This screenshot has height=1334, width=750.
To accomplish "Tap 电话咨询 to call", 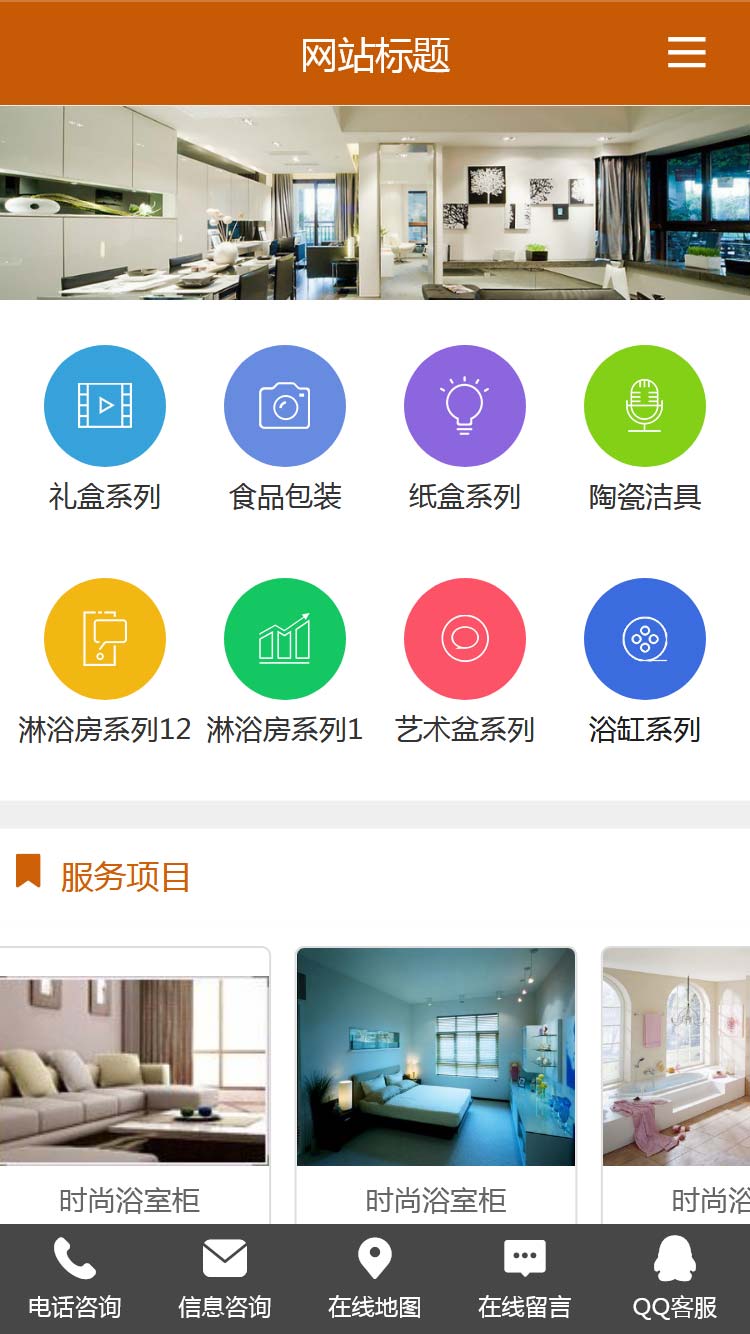I will click(75, 1278).
